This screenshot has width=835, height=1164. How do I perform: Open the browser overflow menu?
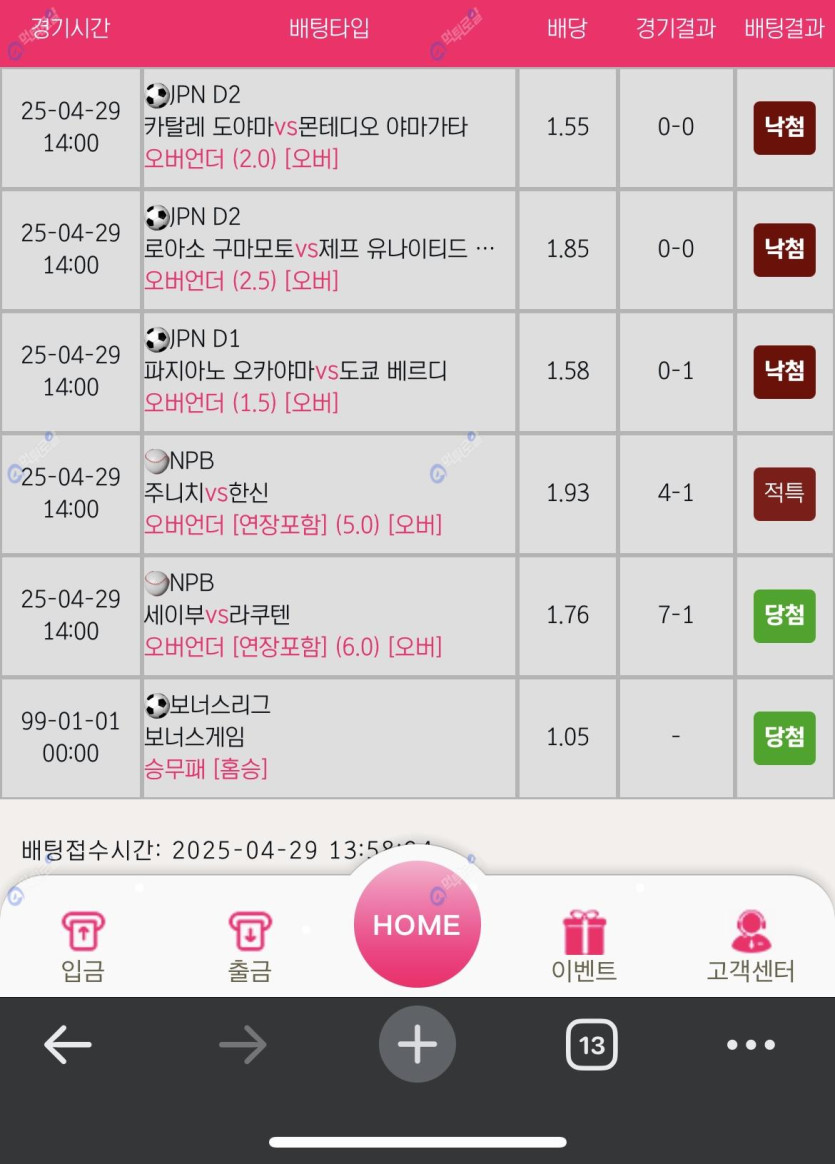[x=750, y=1045]
